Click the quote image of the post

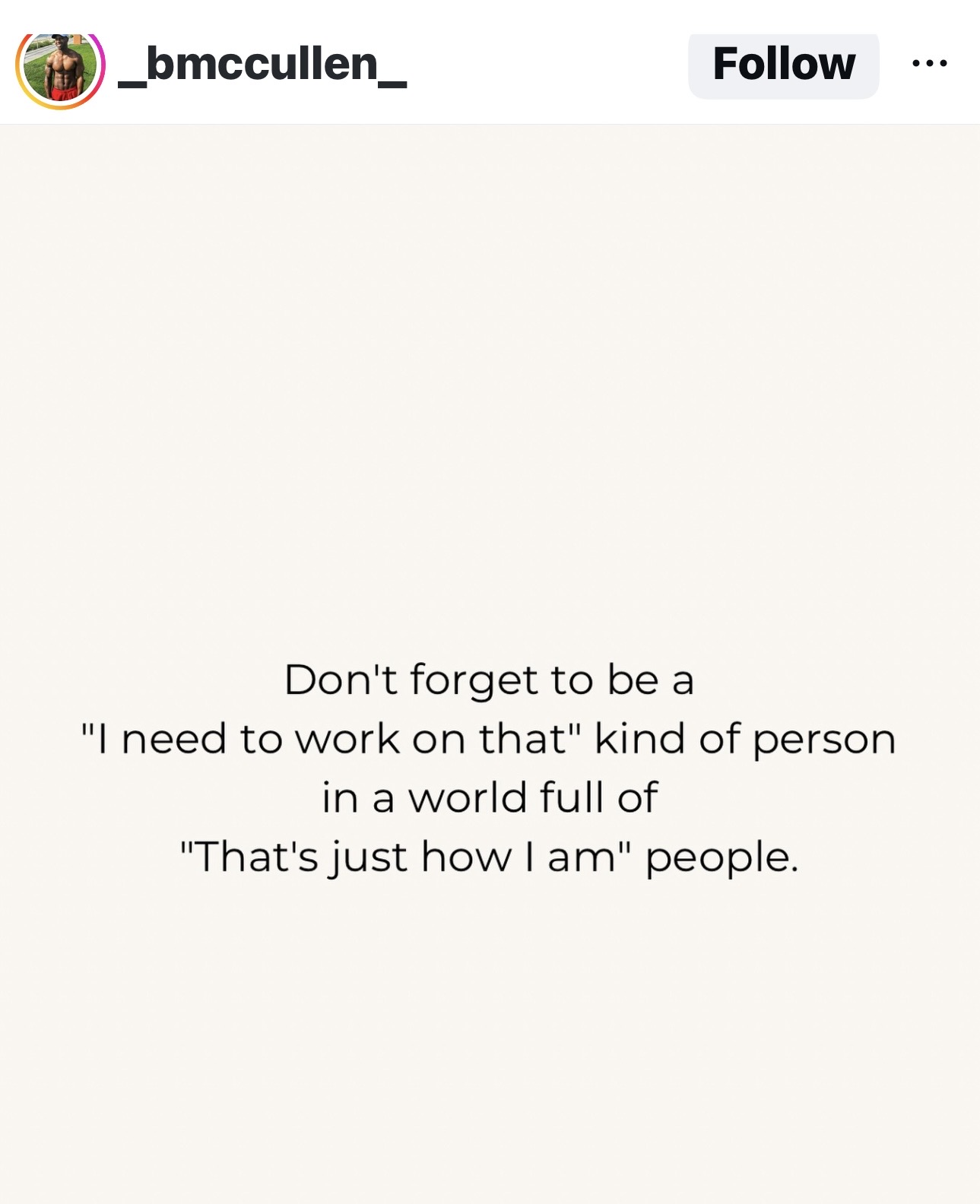click(x=490, y=661)
